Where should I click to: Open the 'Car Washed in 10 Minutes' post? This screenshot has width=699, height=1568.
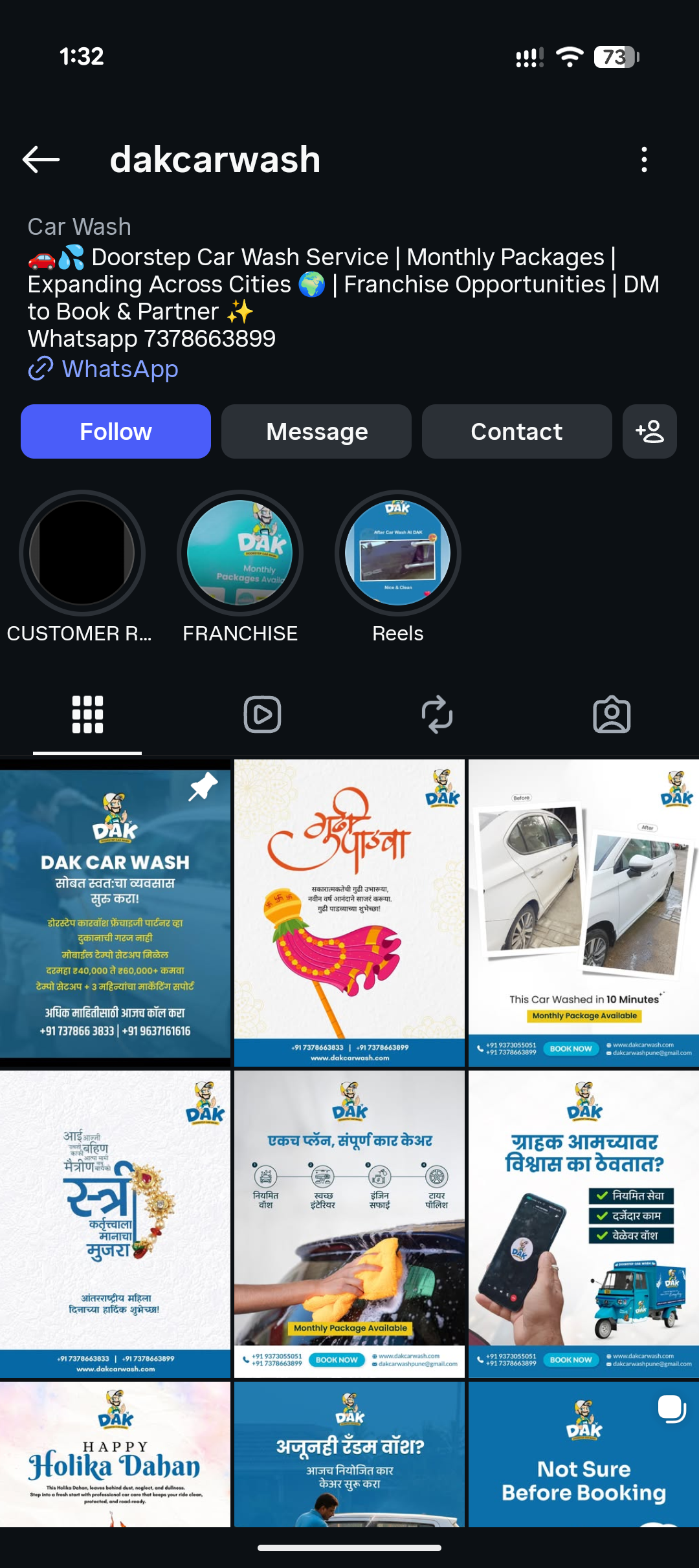coord(584,912)
